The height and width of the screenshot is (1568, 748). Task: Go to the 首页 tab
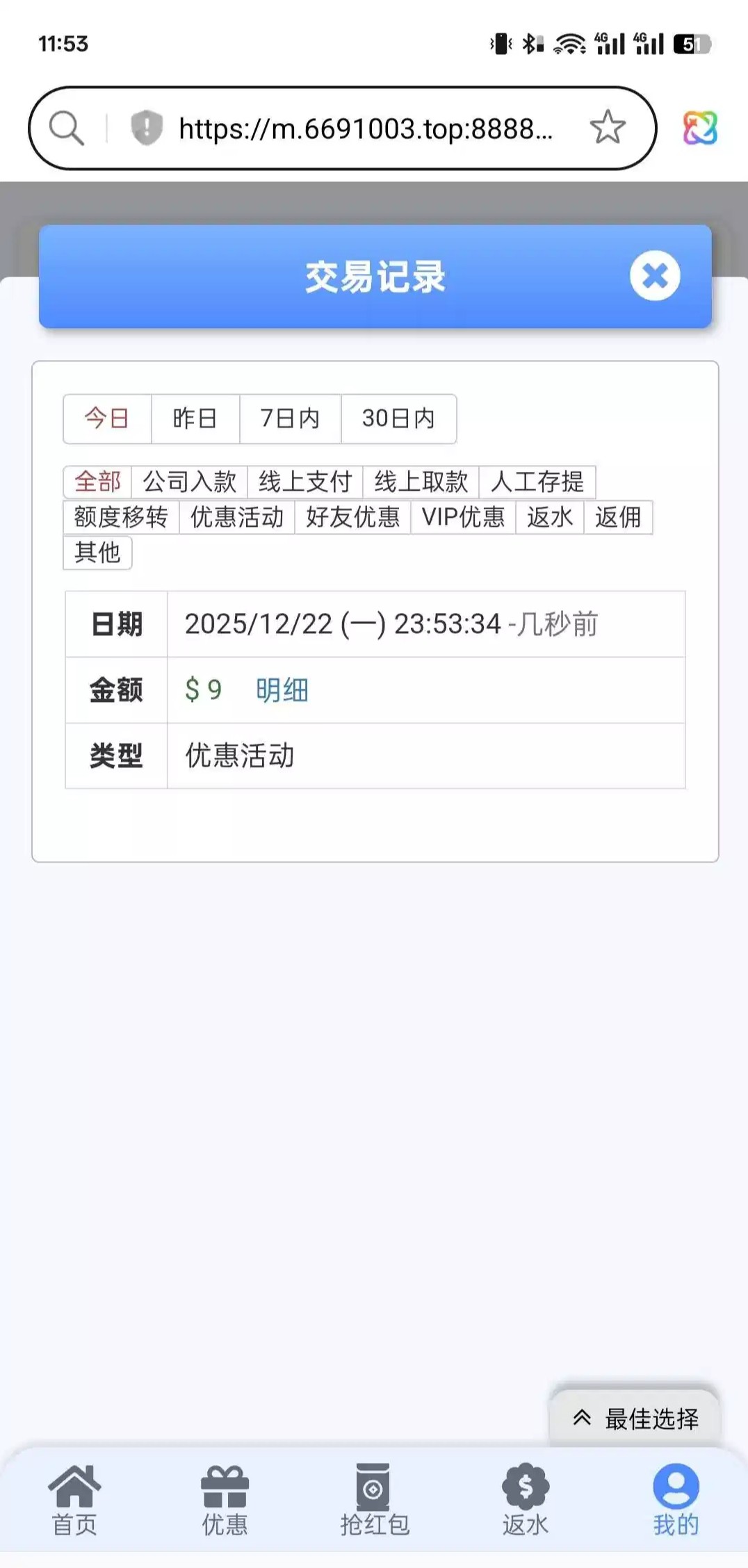coord(74,1501)
